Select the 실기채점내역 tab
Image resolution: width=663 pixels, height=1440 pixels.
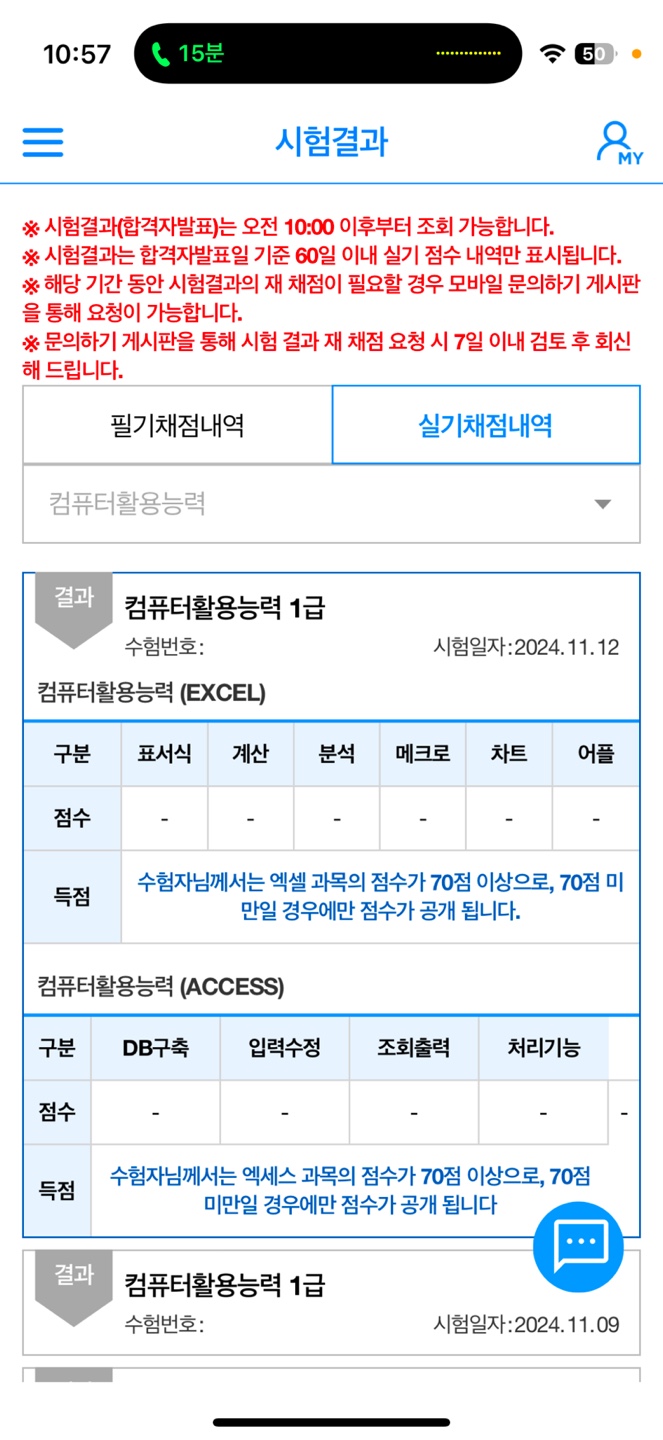click(485, 426)
